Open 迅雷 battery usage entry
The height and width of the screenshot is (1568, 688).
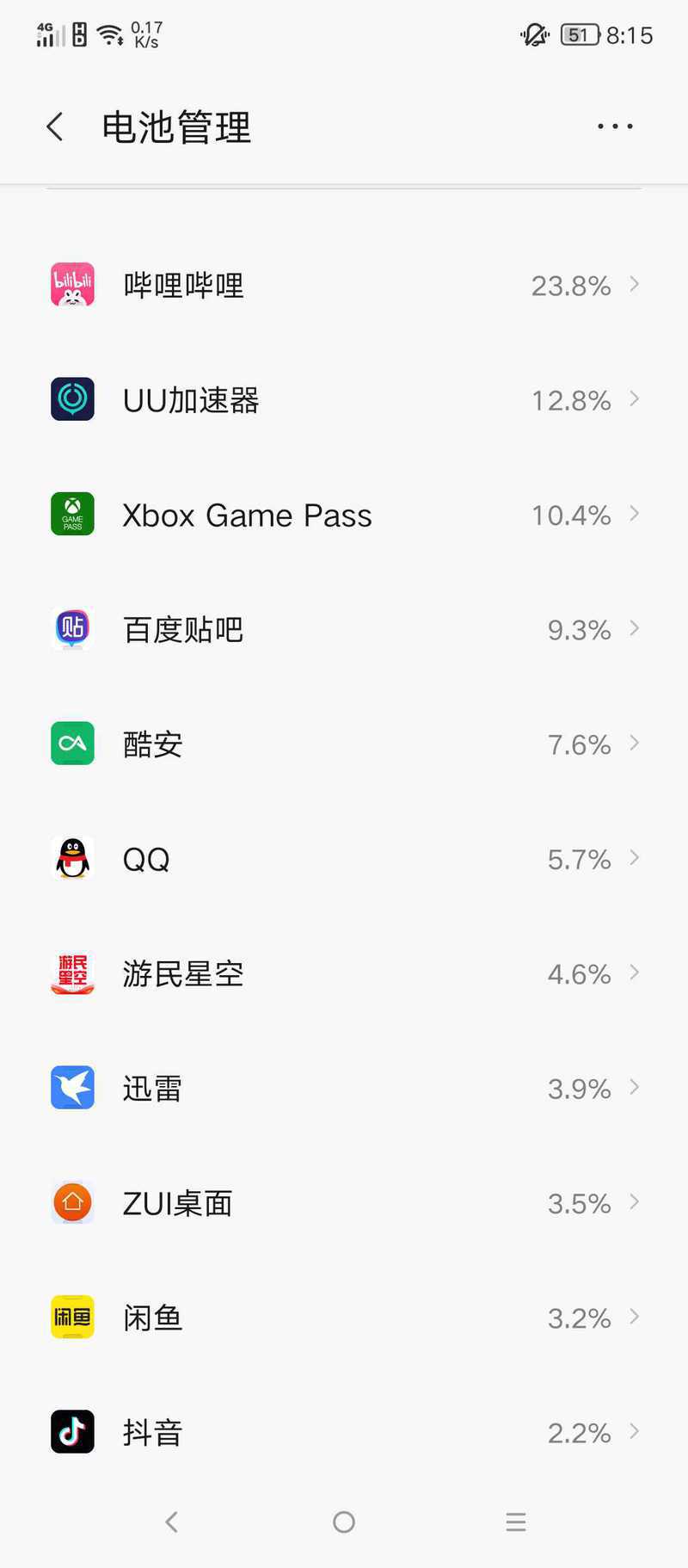[x=344, y=1088]
